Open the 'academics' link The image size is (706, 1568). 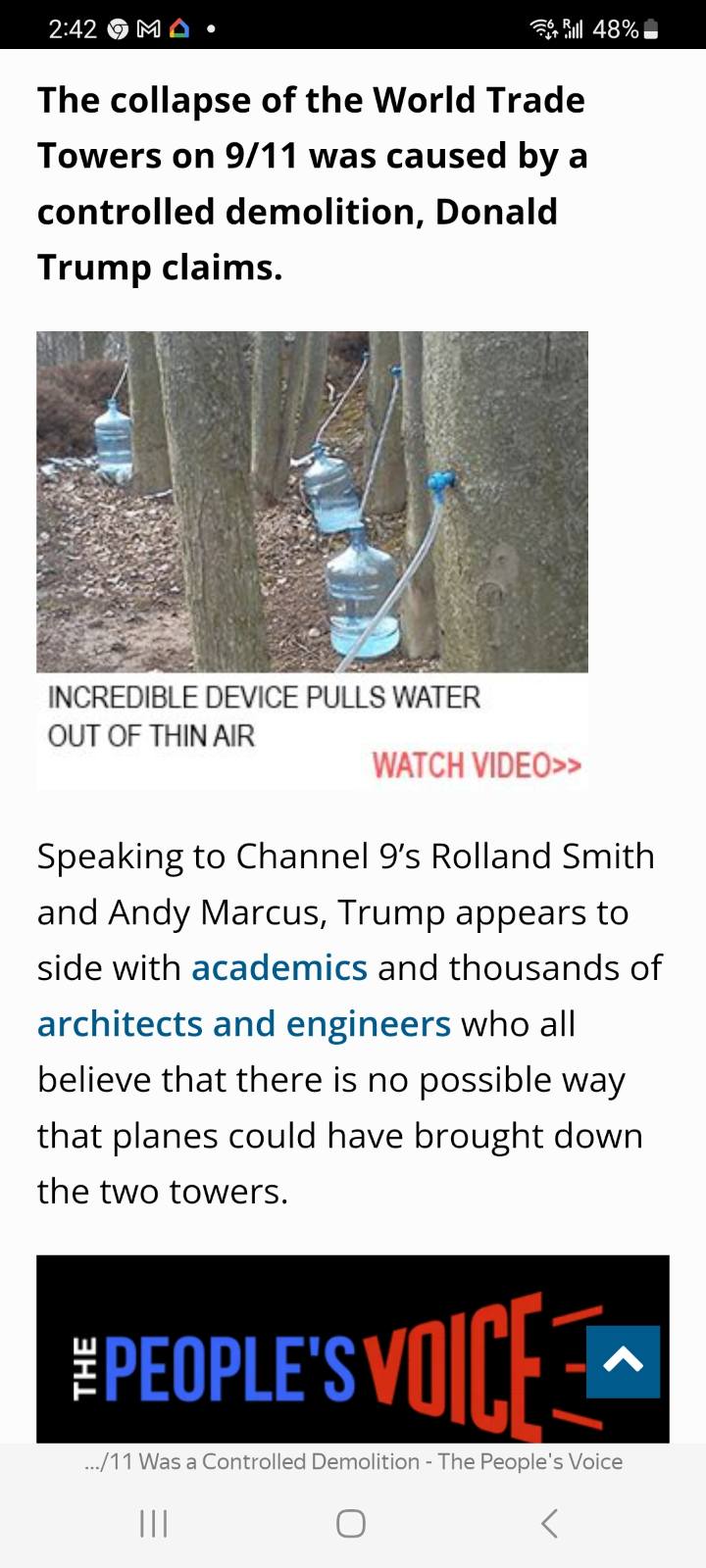(x=279, y=968)
